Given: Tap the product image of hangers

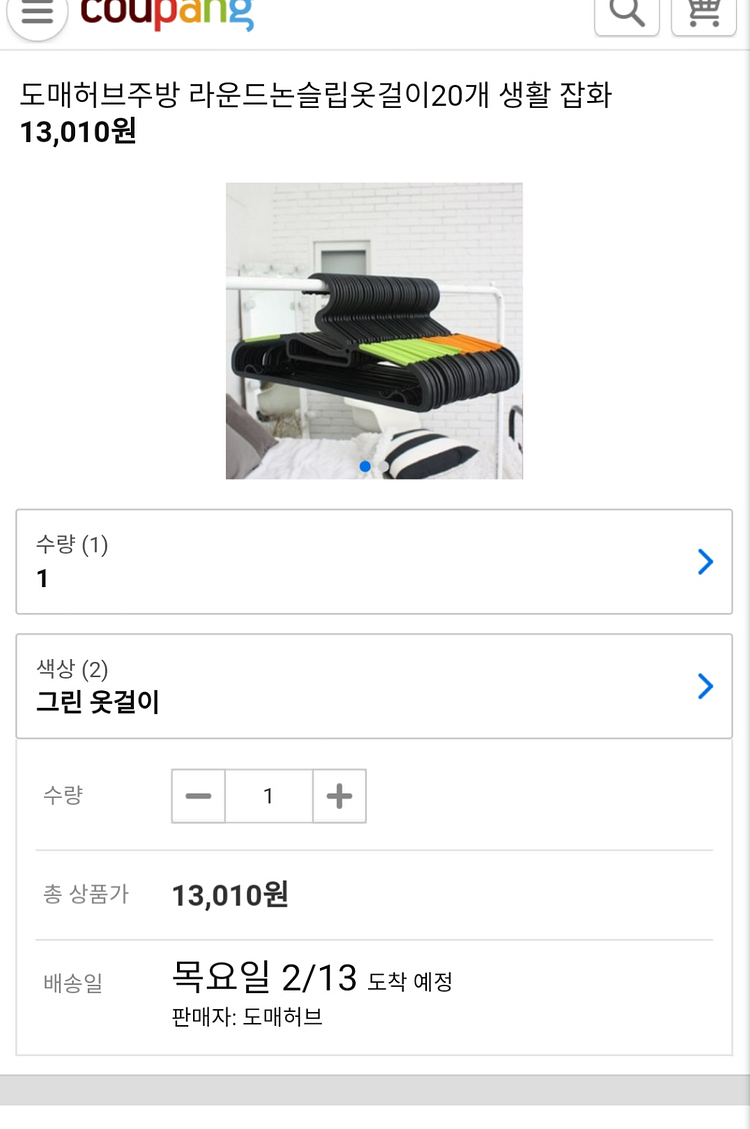Looking at the screenshot, I should (375, 330).
